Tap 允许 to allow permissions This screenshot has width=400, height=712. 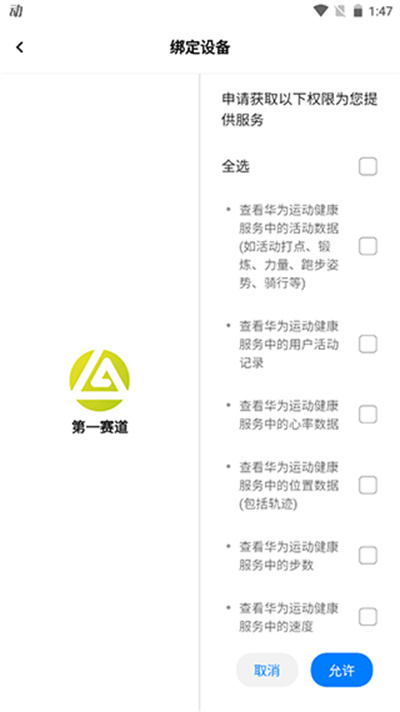coord(341,670)
